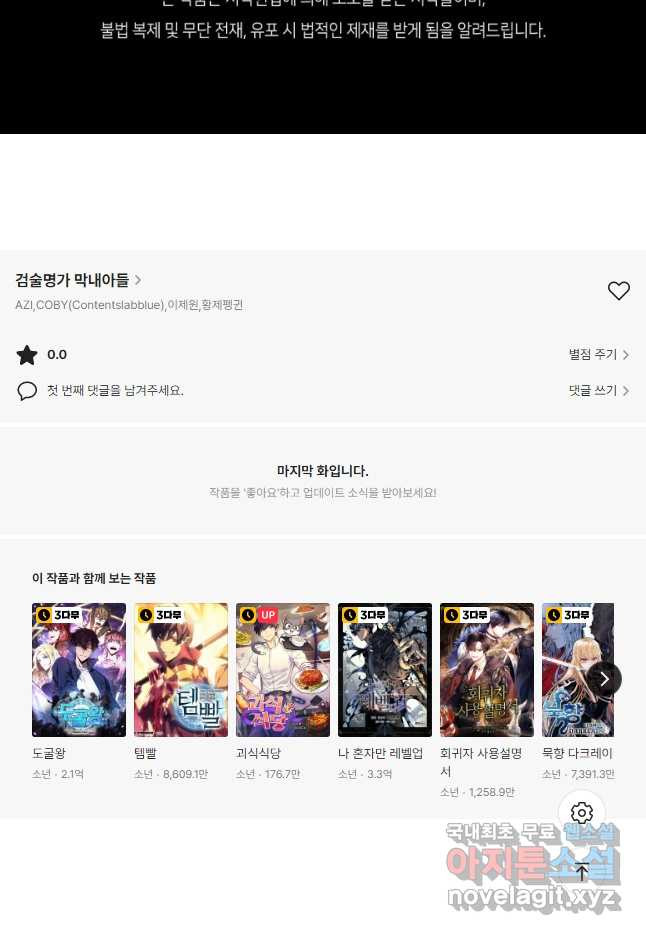Open 댓글 쓰기 to write a comment
Image resolution: width=646 pixels, height=935 pixels.
point(598,391)
